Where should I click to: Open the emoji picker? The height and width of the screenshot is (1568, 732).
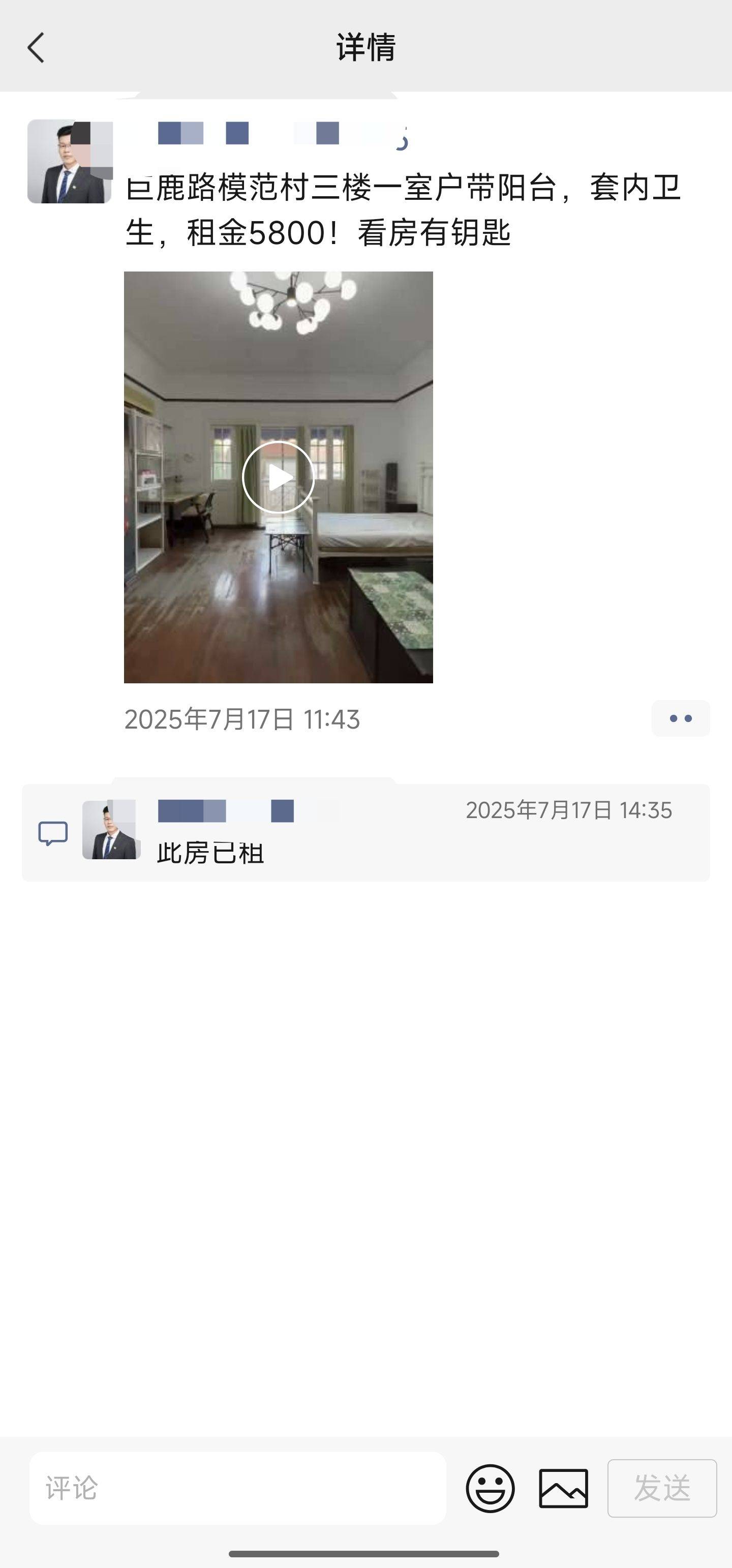491,1488
